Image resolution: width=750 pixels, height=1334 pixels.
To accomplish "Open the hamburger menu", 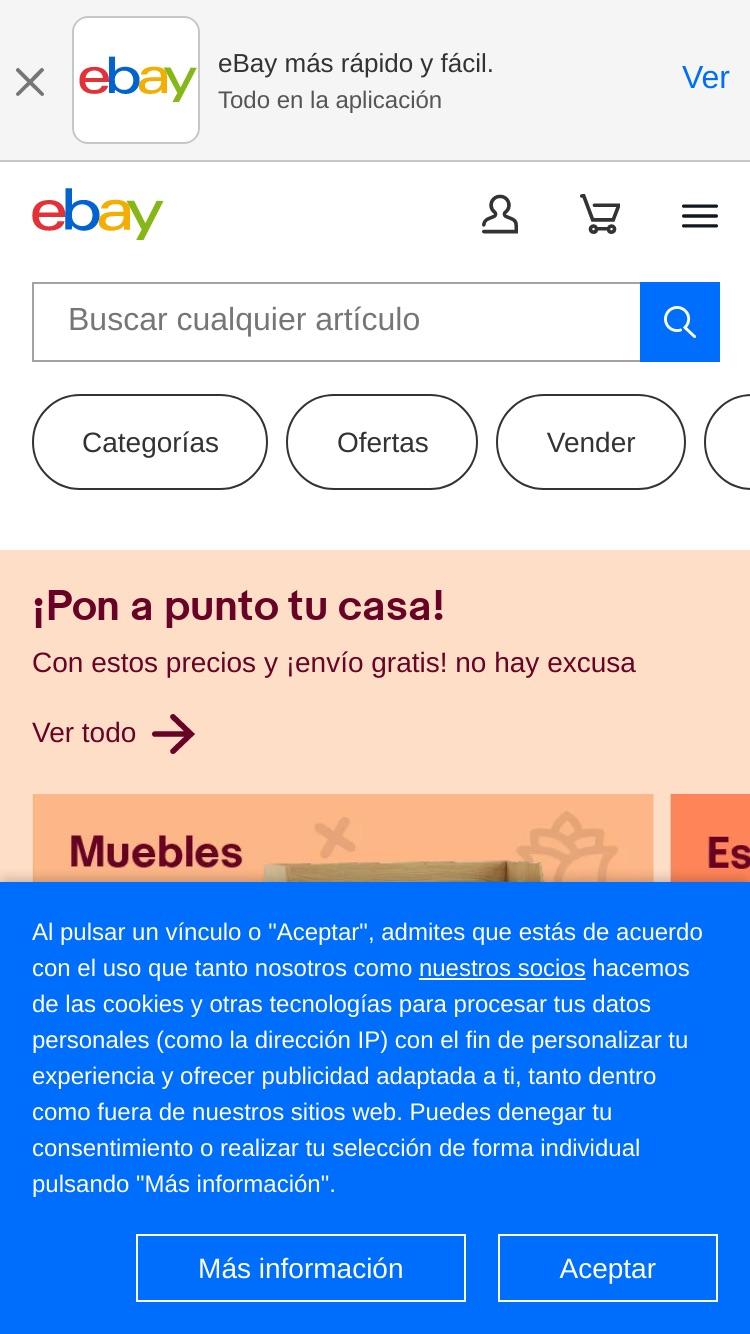I will 700,216.
